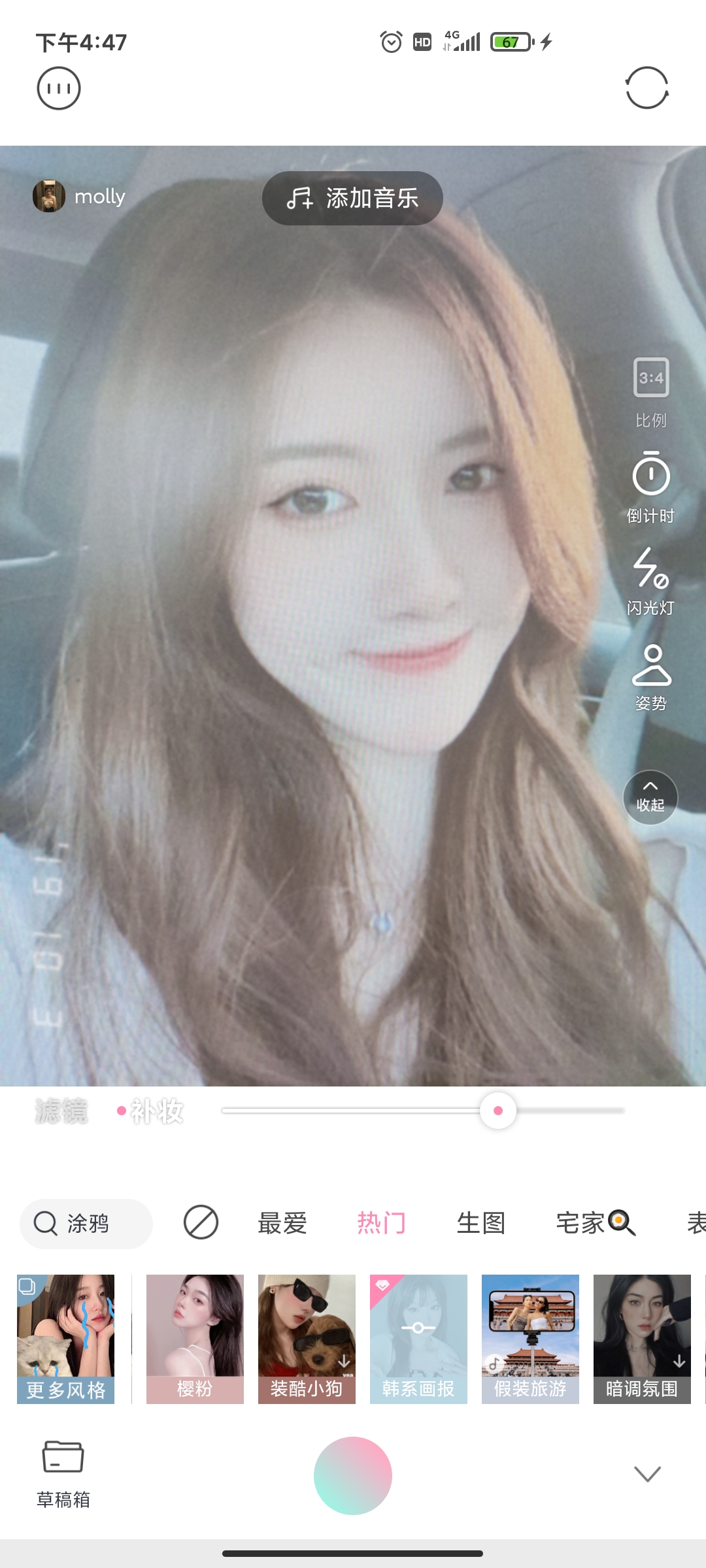Clear the effect with the none icon
The image size is (706, 1568).
point(201,1222)
